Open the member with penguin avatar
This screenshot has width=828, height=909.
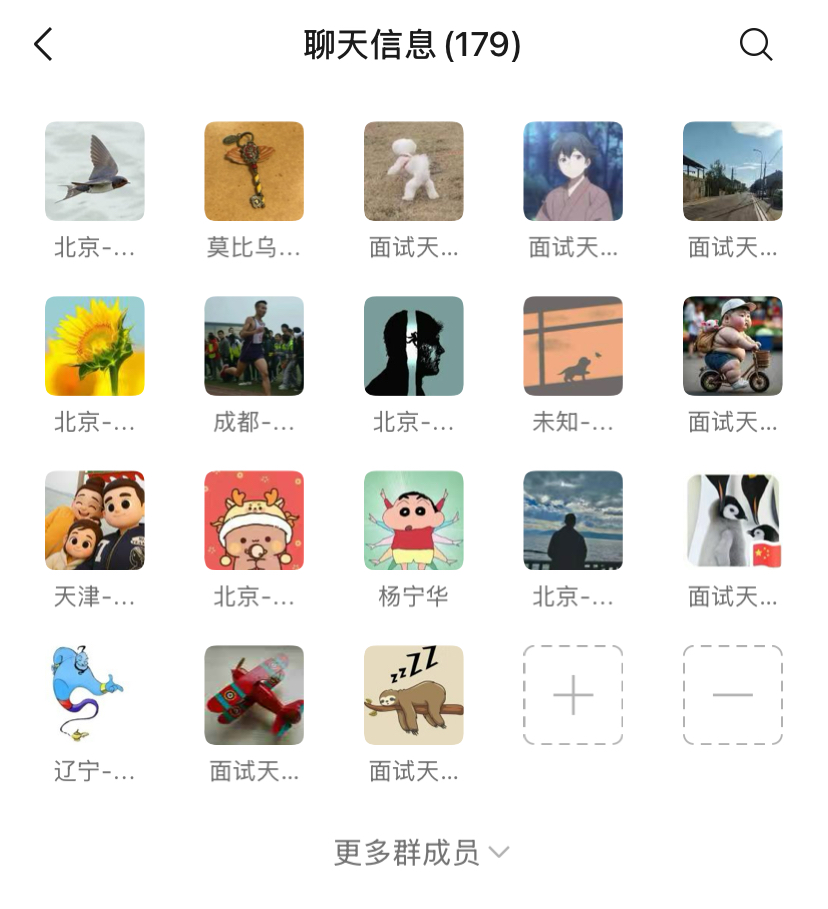[732, 521]
